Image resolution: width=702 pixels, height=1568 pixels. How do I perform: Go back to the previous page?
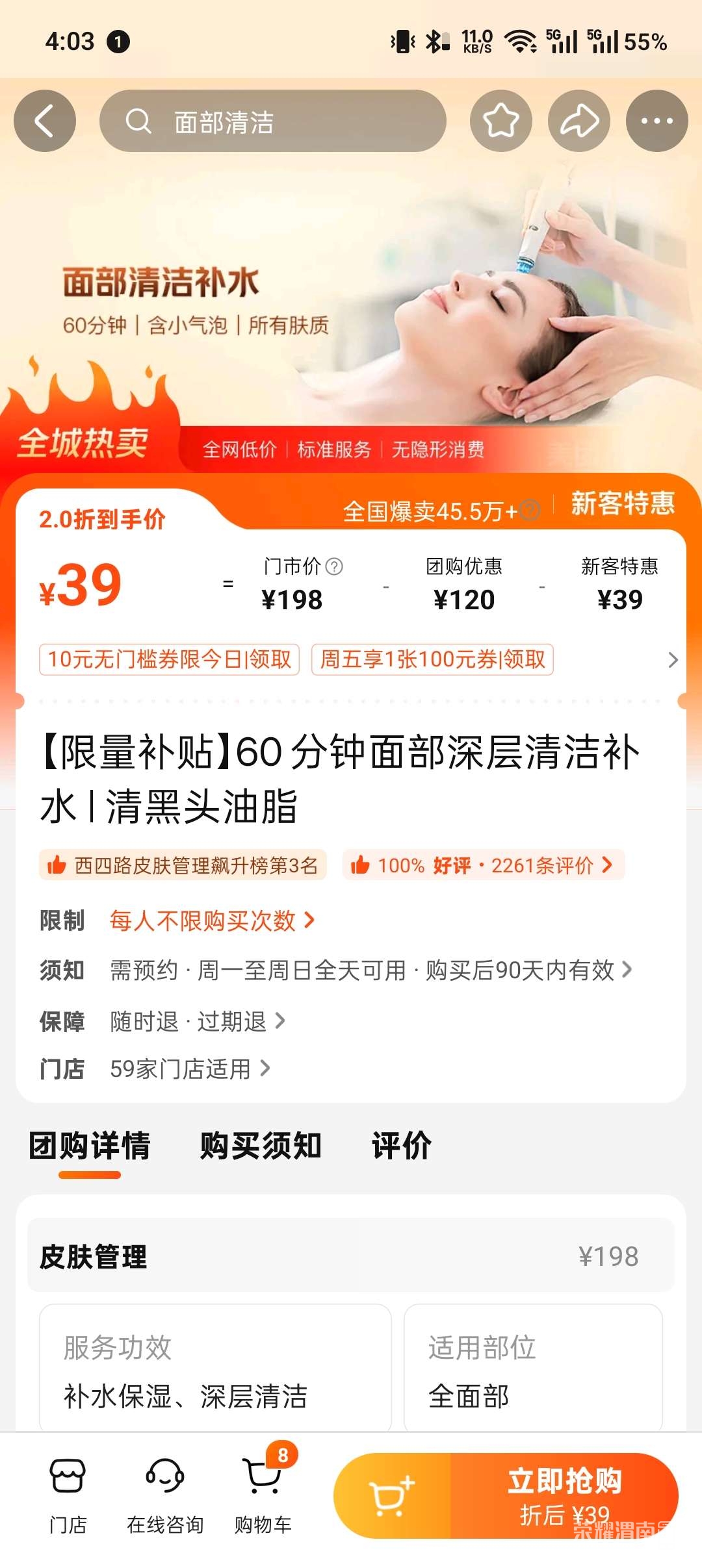pos(44,121)
